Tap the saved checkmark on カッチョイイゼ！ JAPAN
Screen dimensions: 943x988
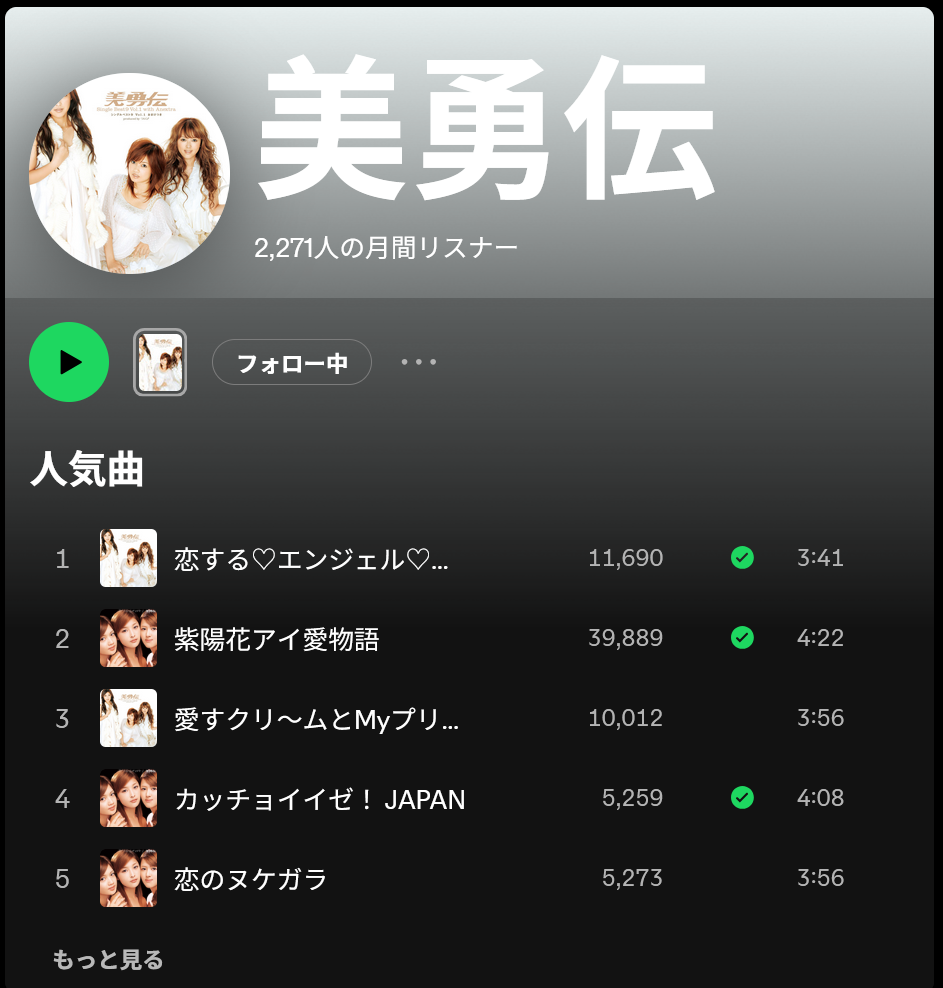pyautogui.click(x=742, y=797)
